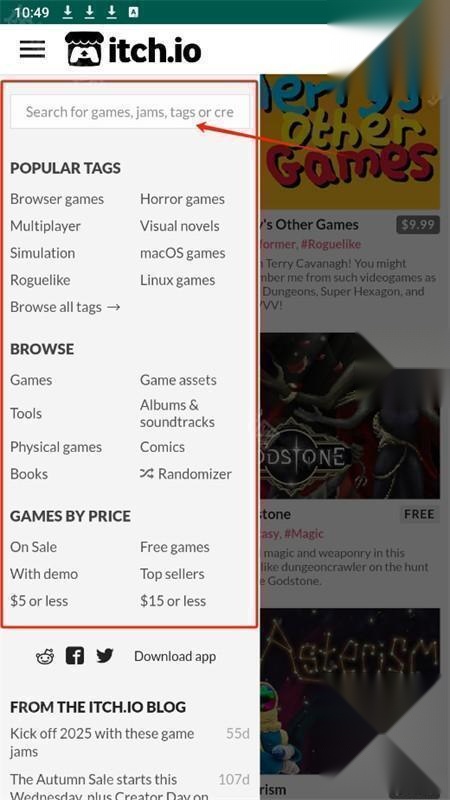Open Browser games tag

point(57,199)
